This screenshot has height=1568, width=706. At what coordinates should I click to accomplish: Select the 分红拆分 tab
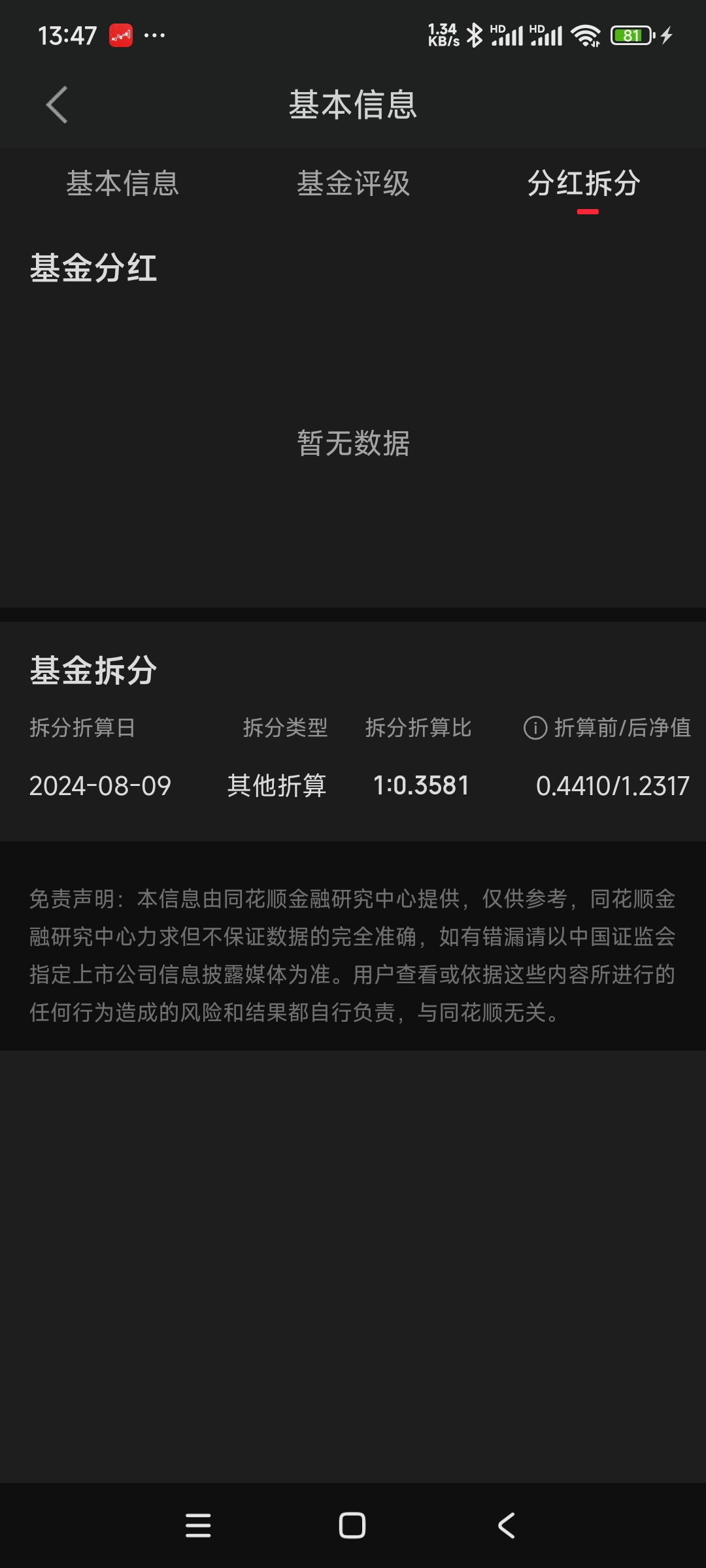tap(584, 184)
